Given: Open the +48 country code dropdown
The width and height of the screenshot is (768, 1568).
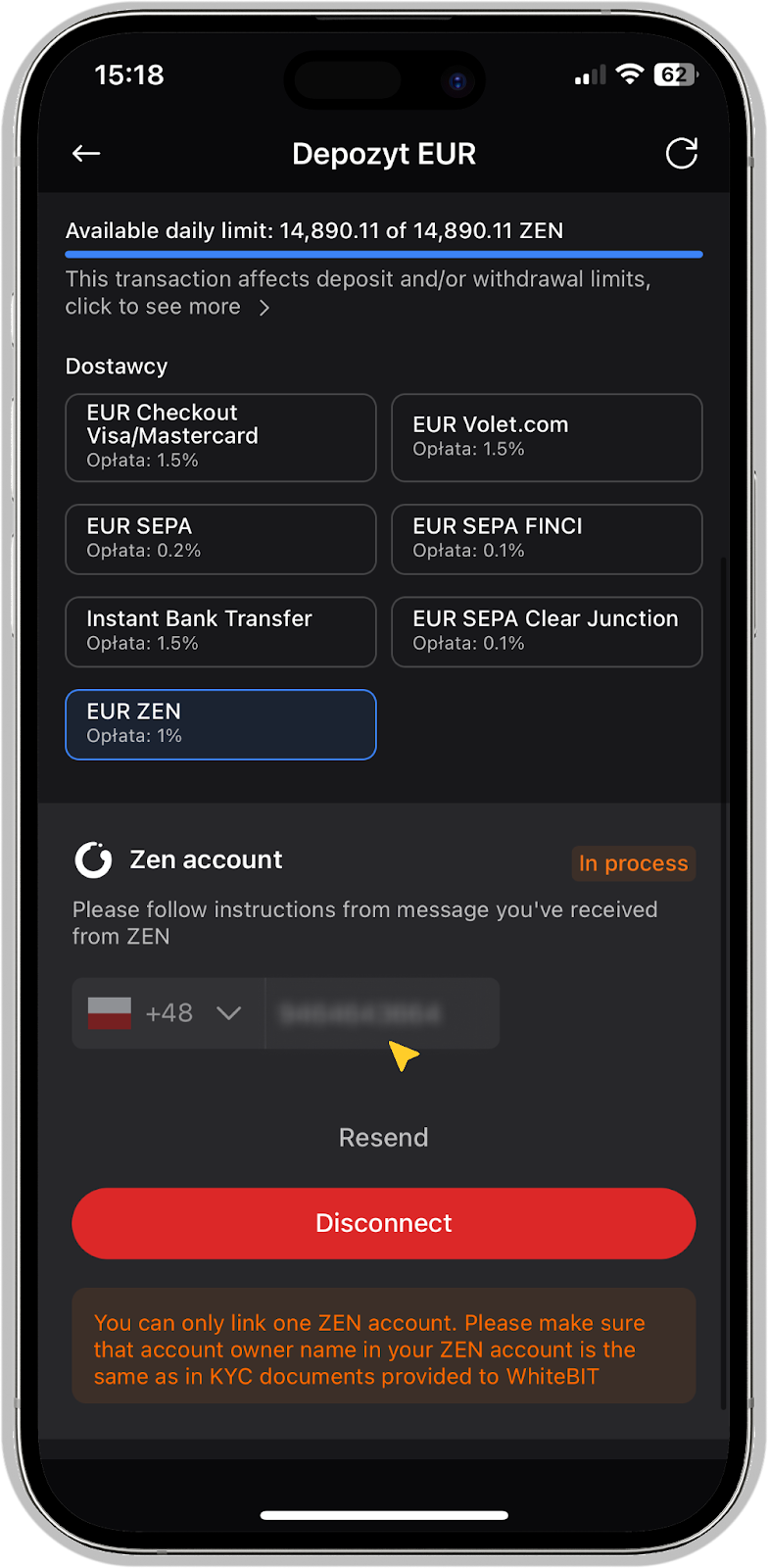Looking at the screenshot, I should click(168, 1012).
